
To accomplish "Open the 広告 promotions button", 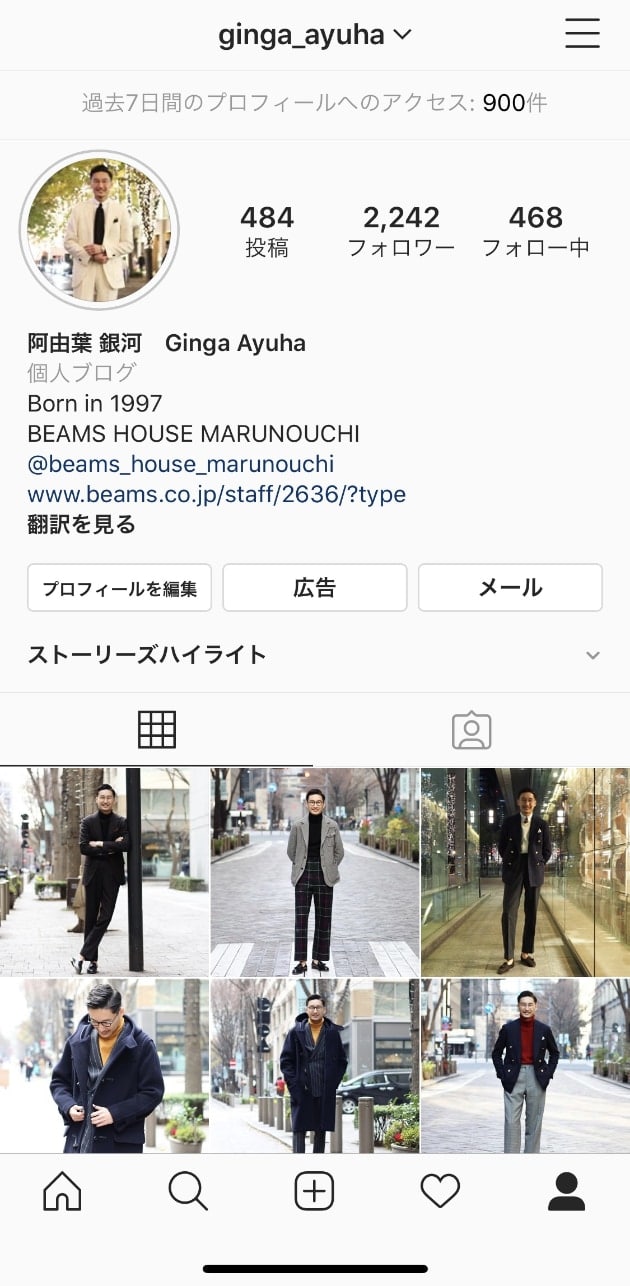I will click(314, 588).
